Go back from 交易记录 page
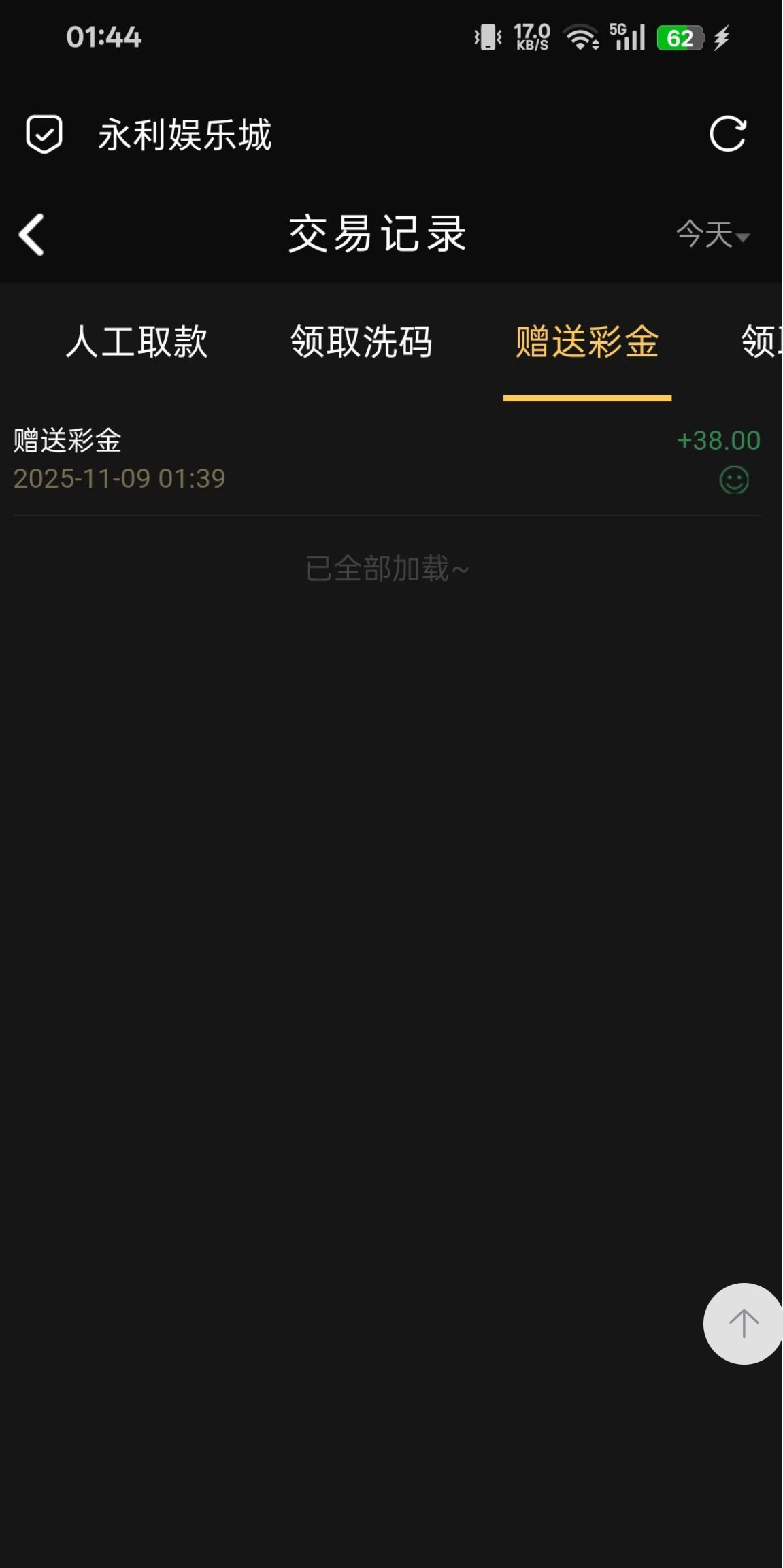This screenshot has width=783, height=1568. point(32,235)
